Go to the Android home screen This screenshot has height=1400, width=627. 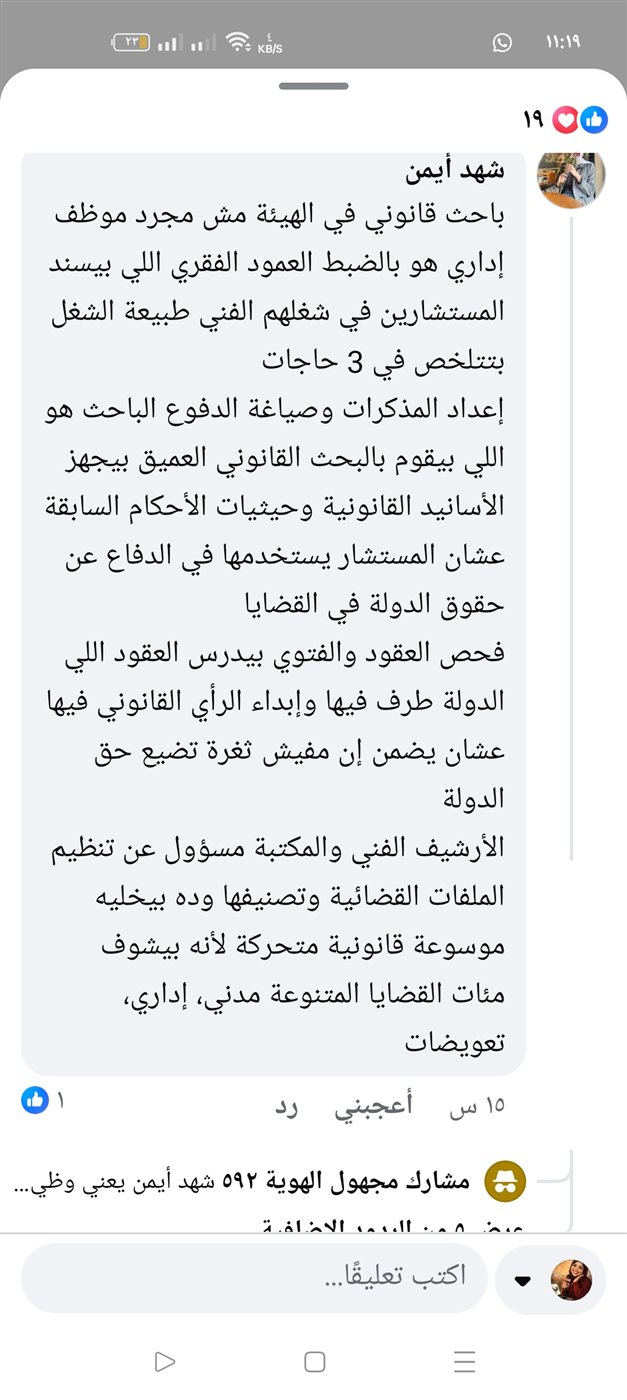314,1361
